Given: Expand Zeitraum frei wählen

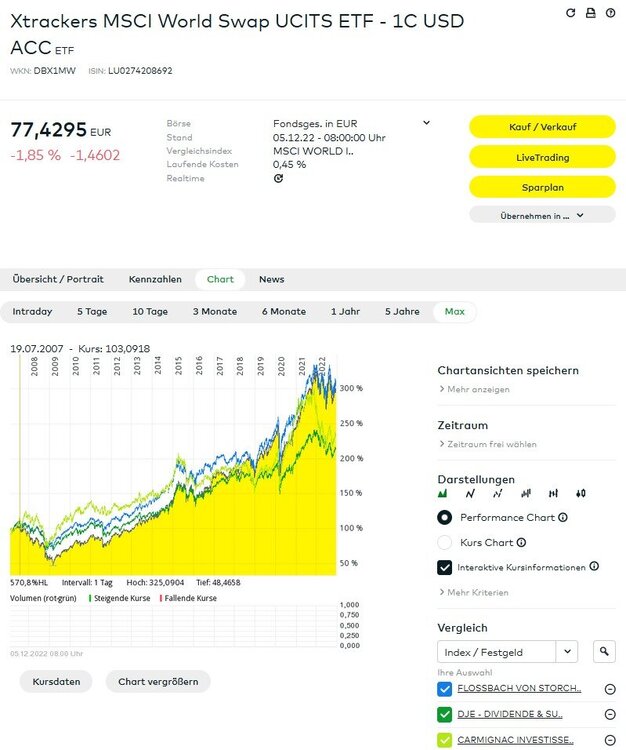Looking at the screenshot, I should tap(487, 444).
